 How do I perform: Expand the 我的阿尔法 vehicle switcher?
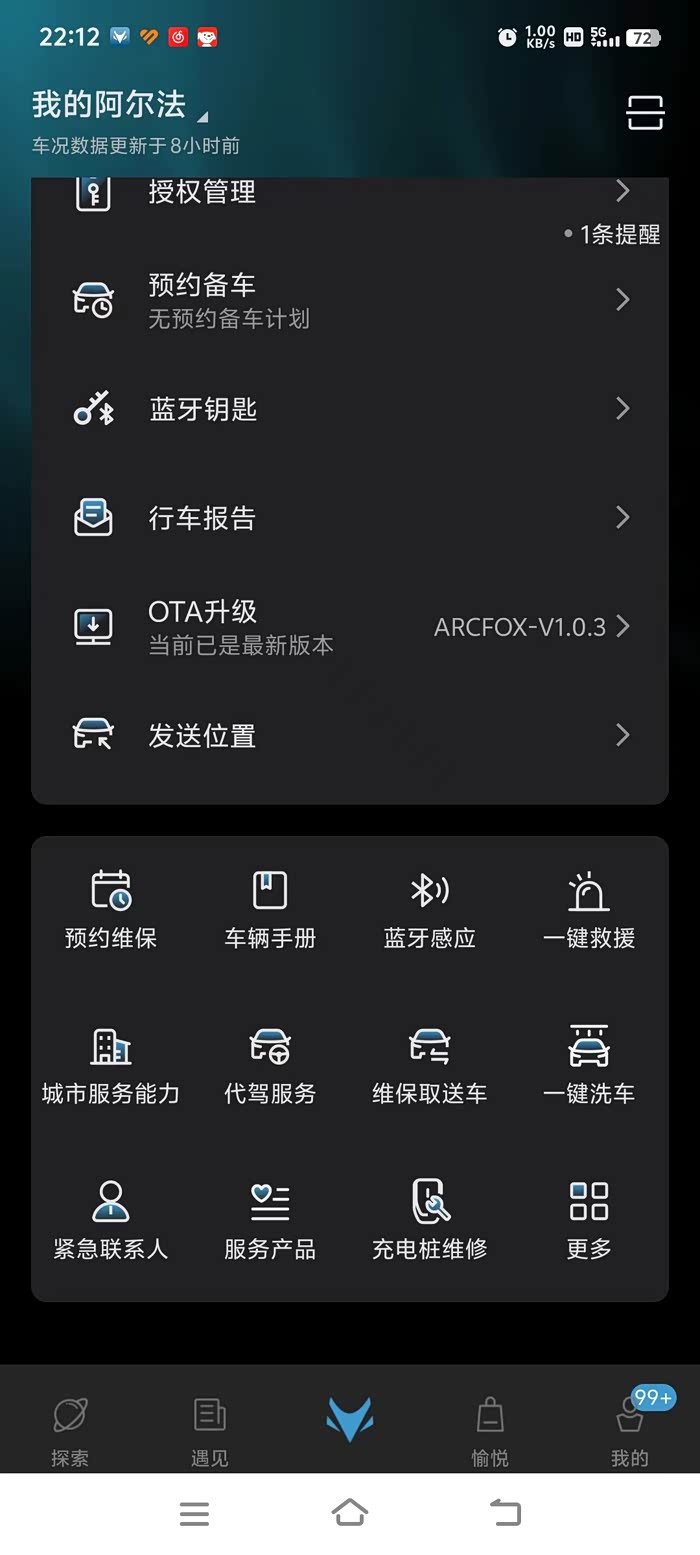point(120,106)
